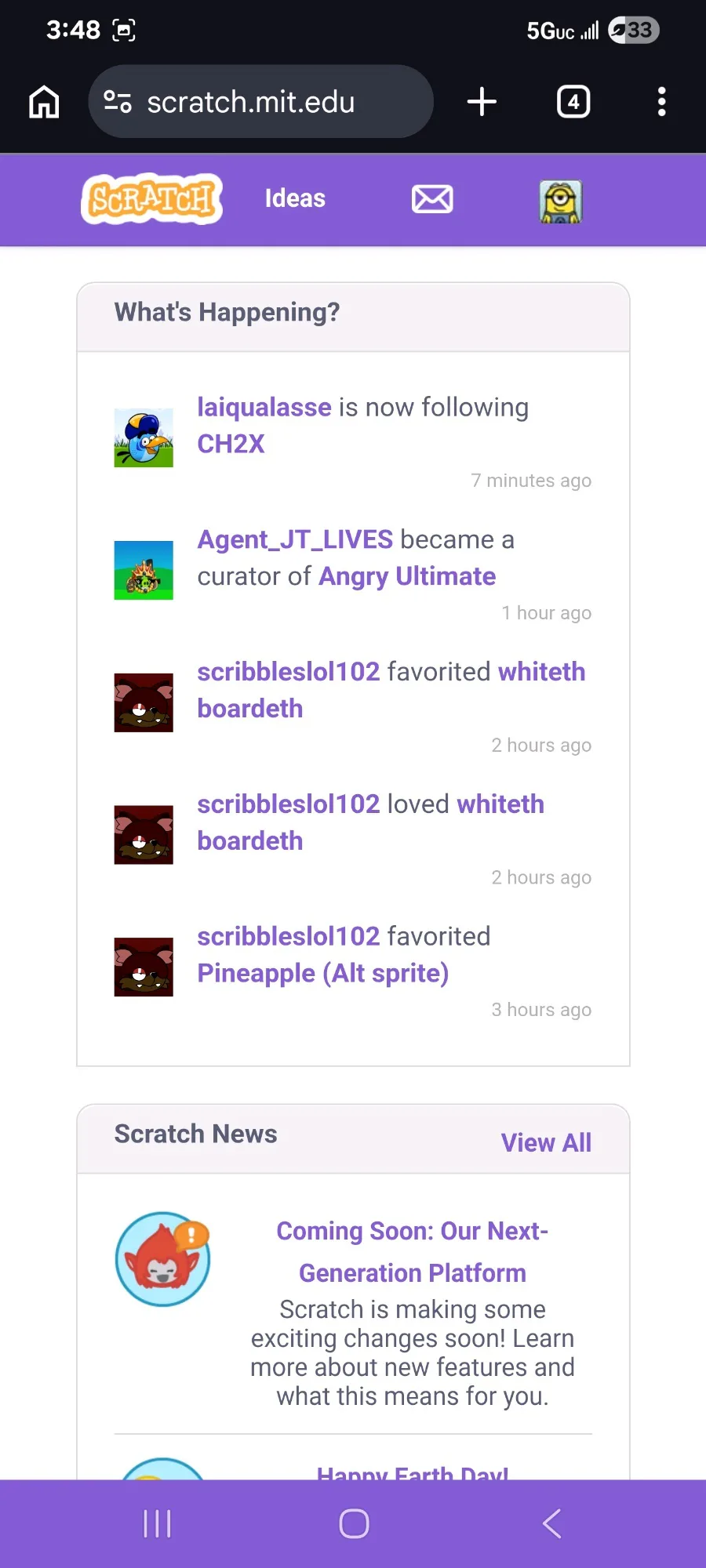Open the minion profile avatar menu
The image size is (706, 1568).
click(560, 201)
